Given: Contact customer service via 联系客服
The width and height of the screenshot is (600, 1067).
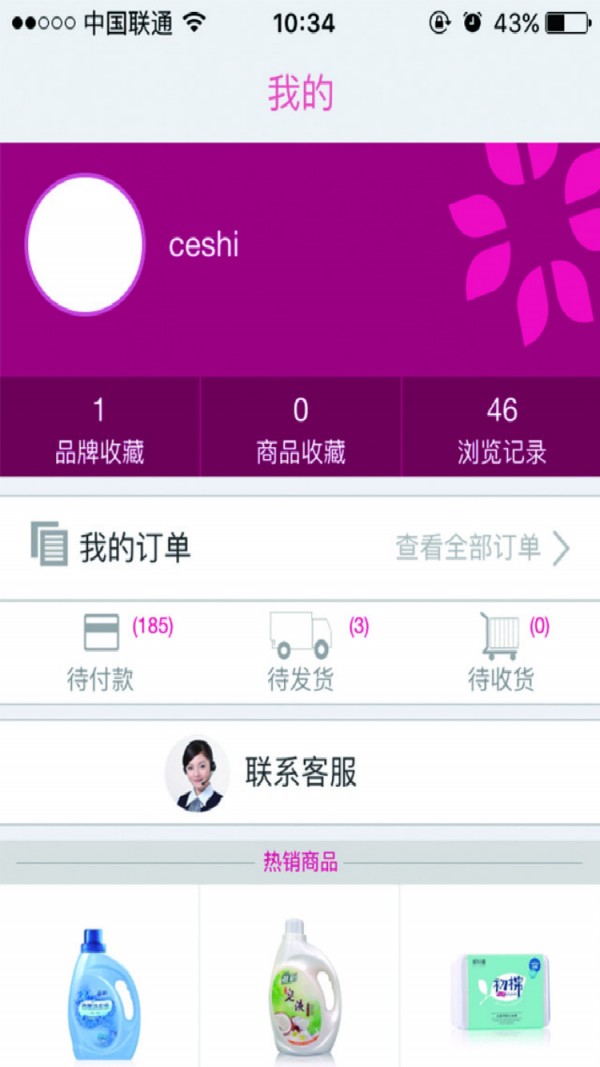Looking at the screenshot, I should click(262, 773).
